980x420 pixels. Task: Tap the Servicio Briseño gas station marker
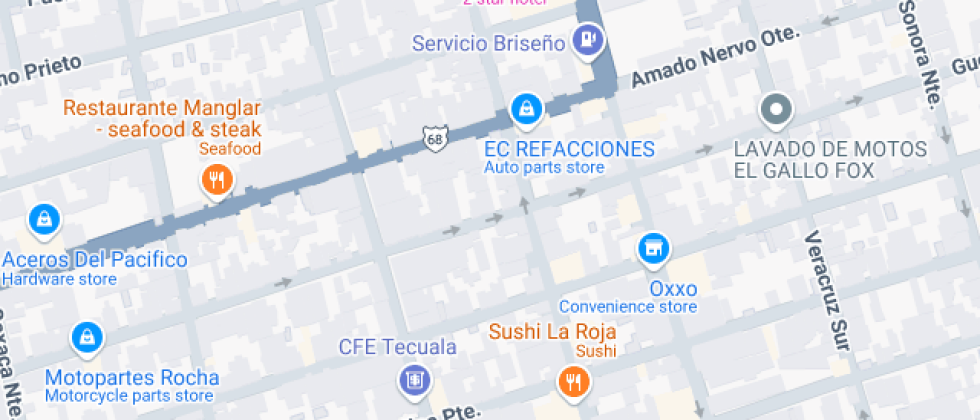[586, 42]
